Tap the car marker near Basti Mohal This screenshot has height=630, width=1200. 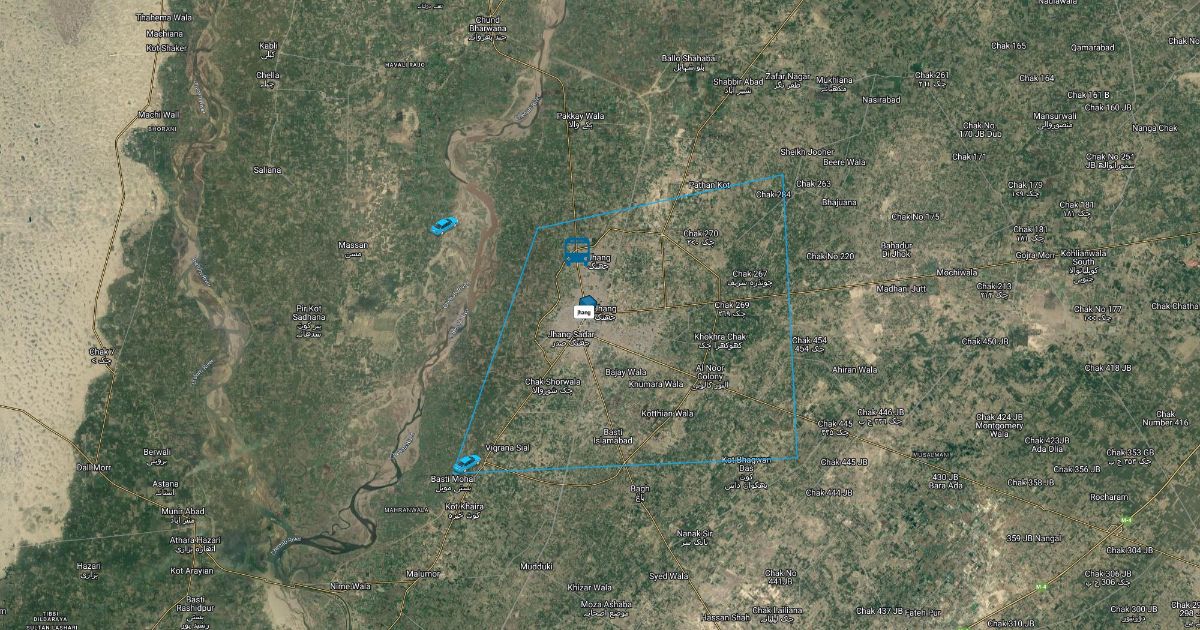click(x=467, y=463)
